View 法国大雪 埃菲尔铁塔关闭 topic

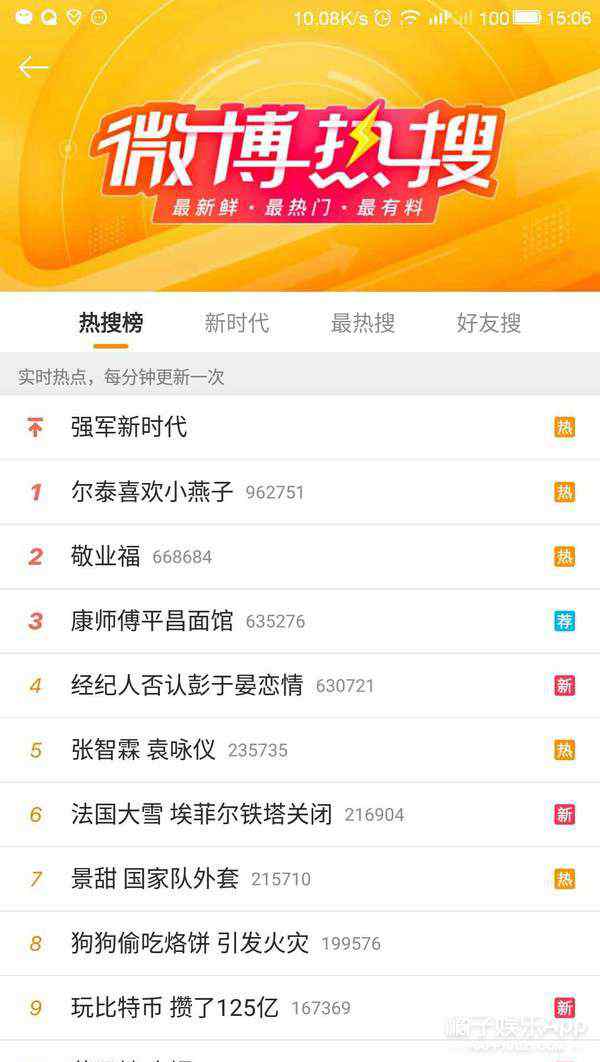202,814
